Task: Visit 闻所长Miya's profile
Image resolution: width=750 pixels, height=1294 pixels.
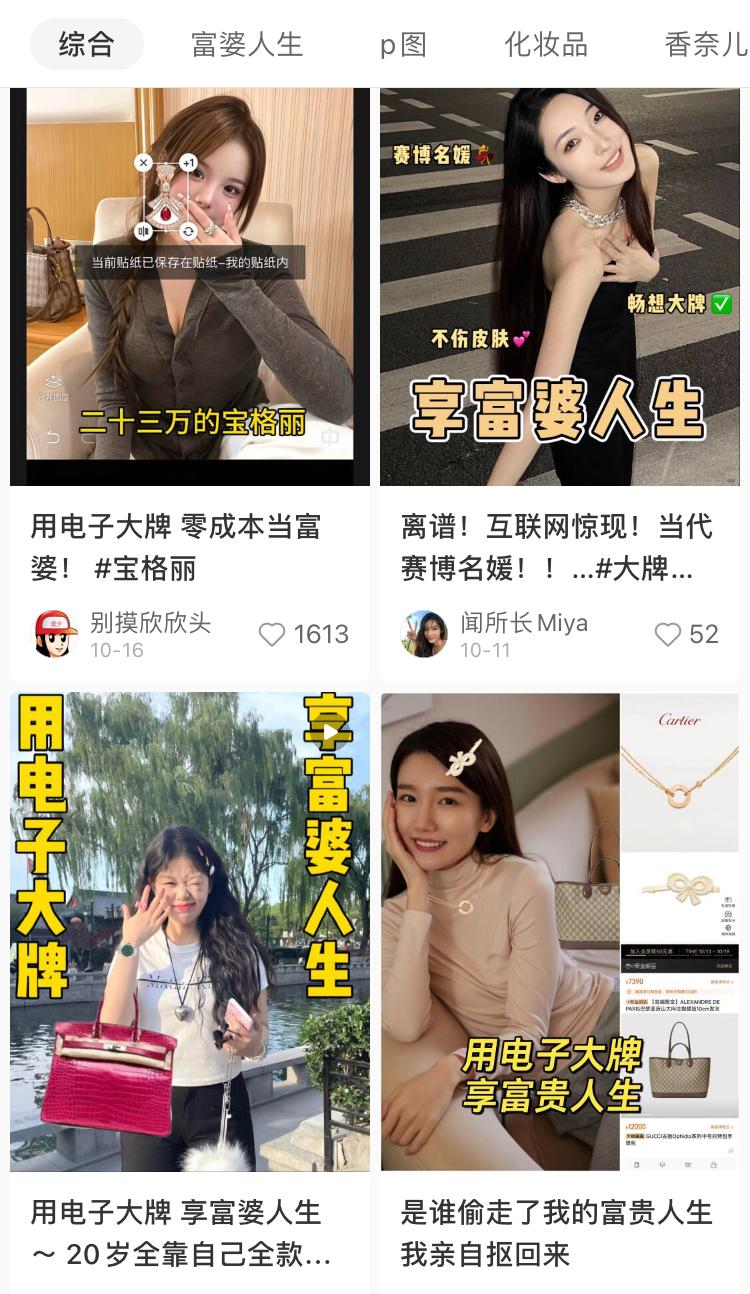Action: 425,634
